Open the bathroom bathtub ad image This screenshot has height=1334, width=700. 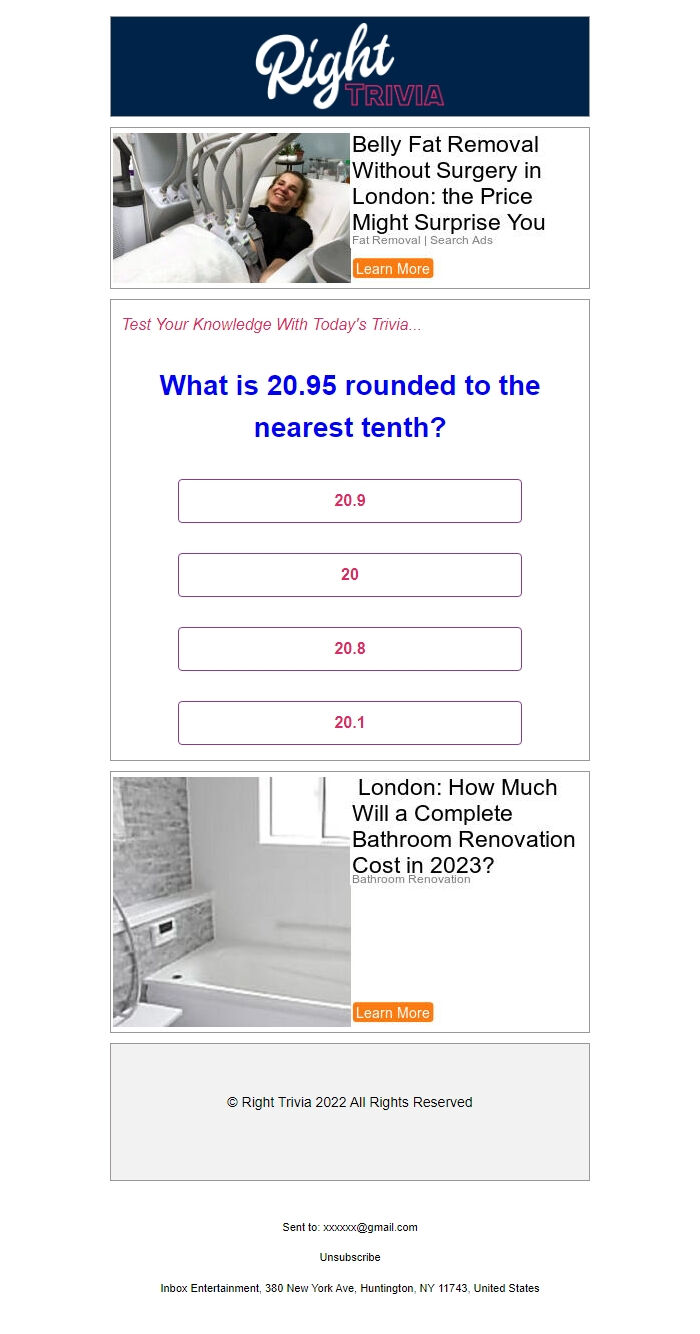click(x=232, y=902)
